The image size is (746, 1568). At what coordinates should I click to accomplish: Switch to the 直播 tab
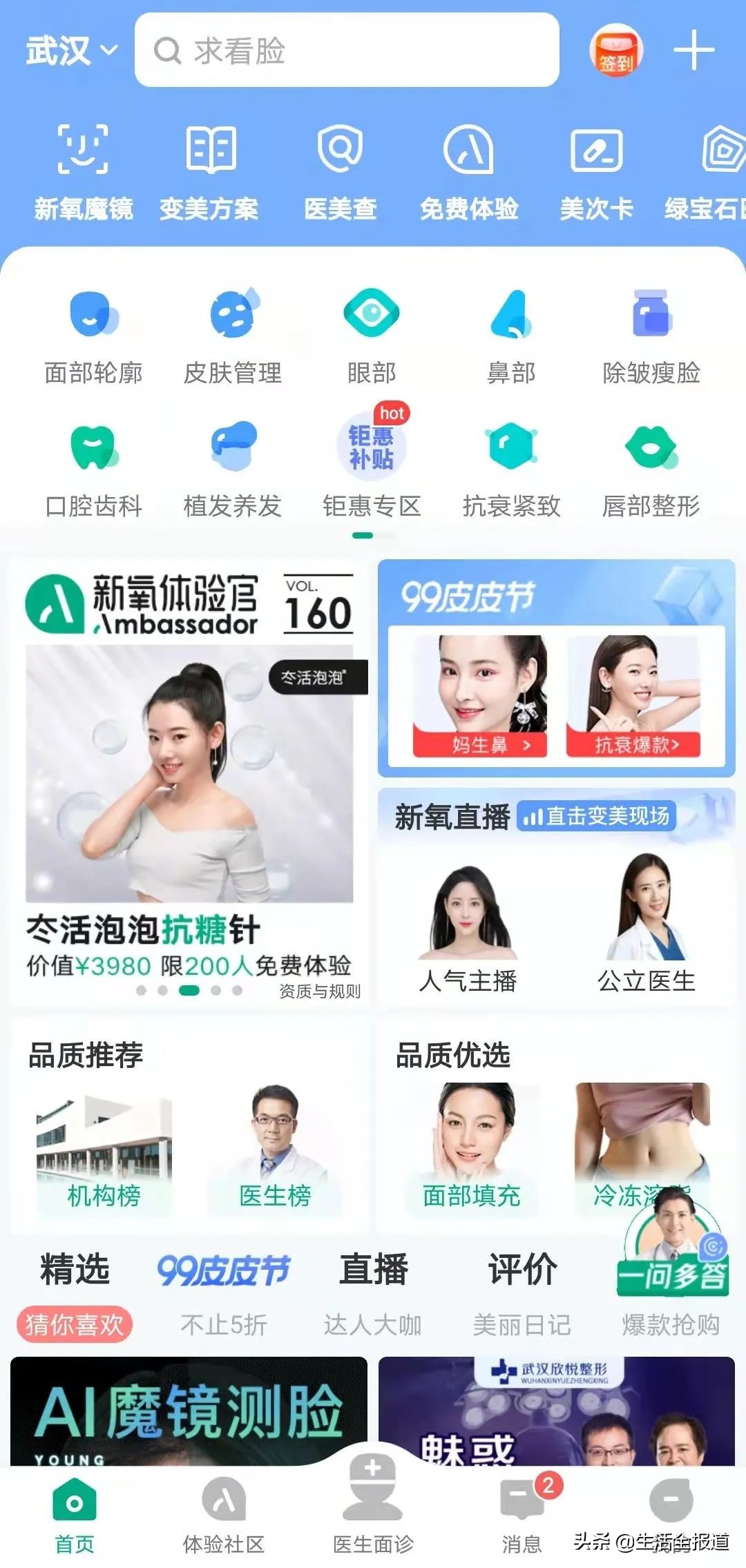(373, 1269)
